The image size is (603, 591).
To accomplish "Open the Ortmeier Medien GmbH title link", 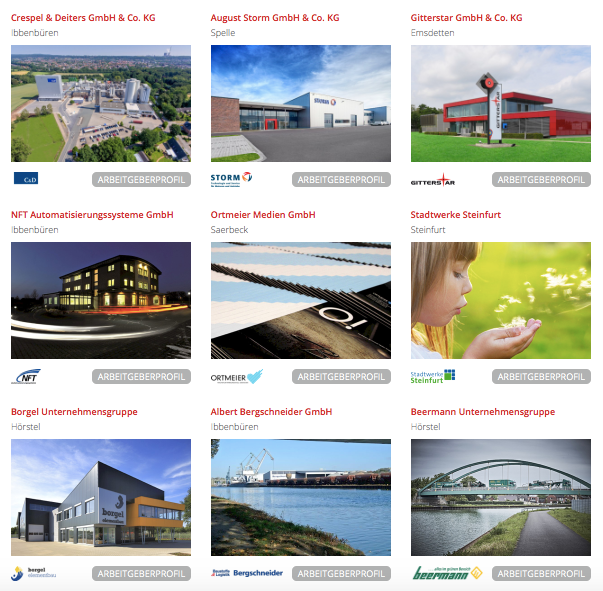I will pos(263,215).
